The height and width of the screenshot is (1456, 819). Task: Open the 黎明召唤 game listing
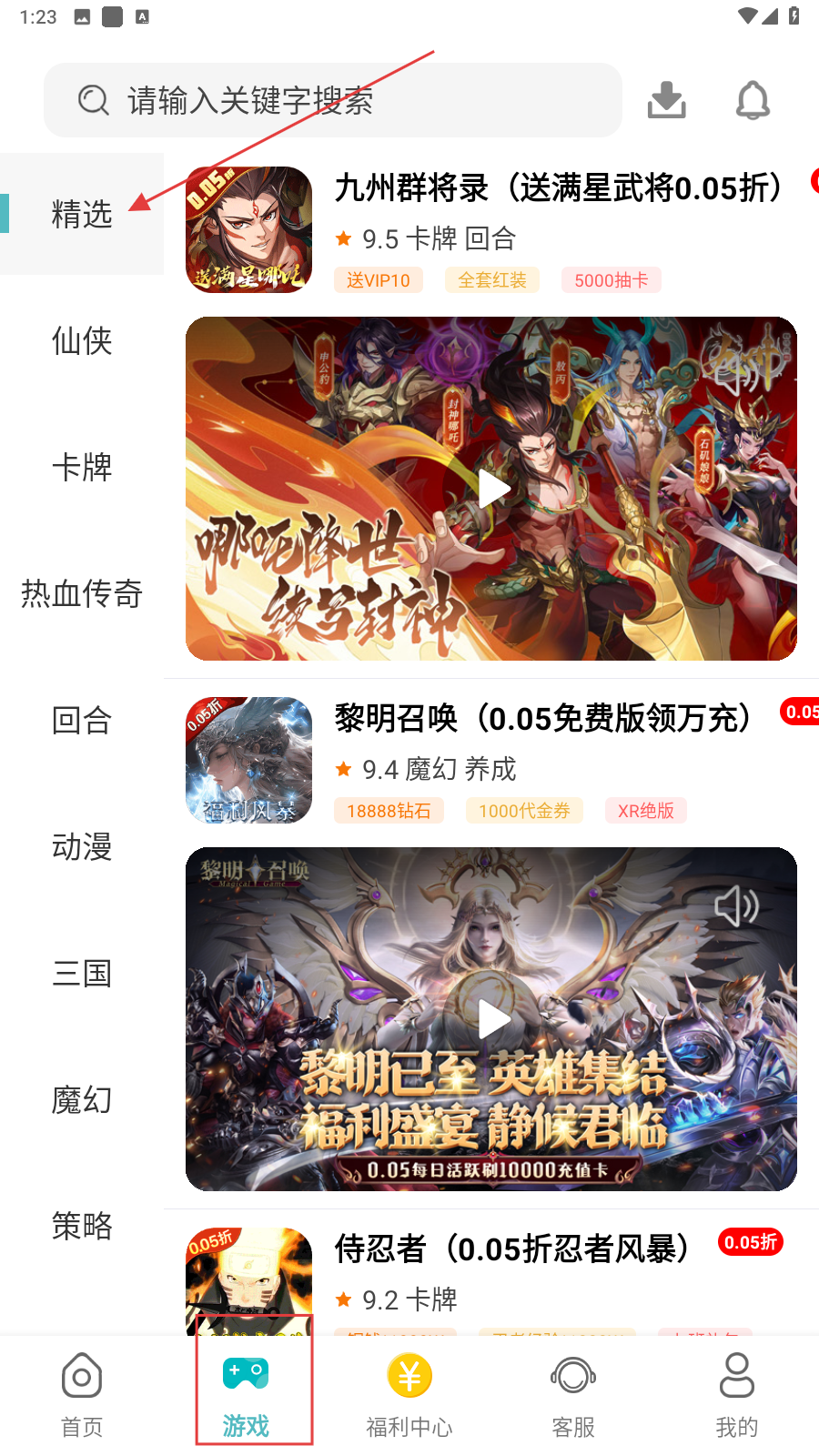491,760
